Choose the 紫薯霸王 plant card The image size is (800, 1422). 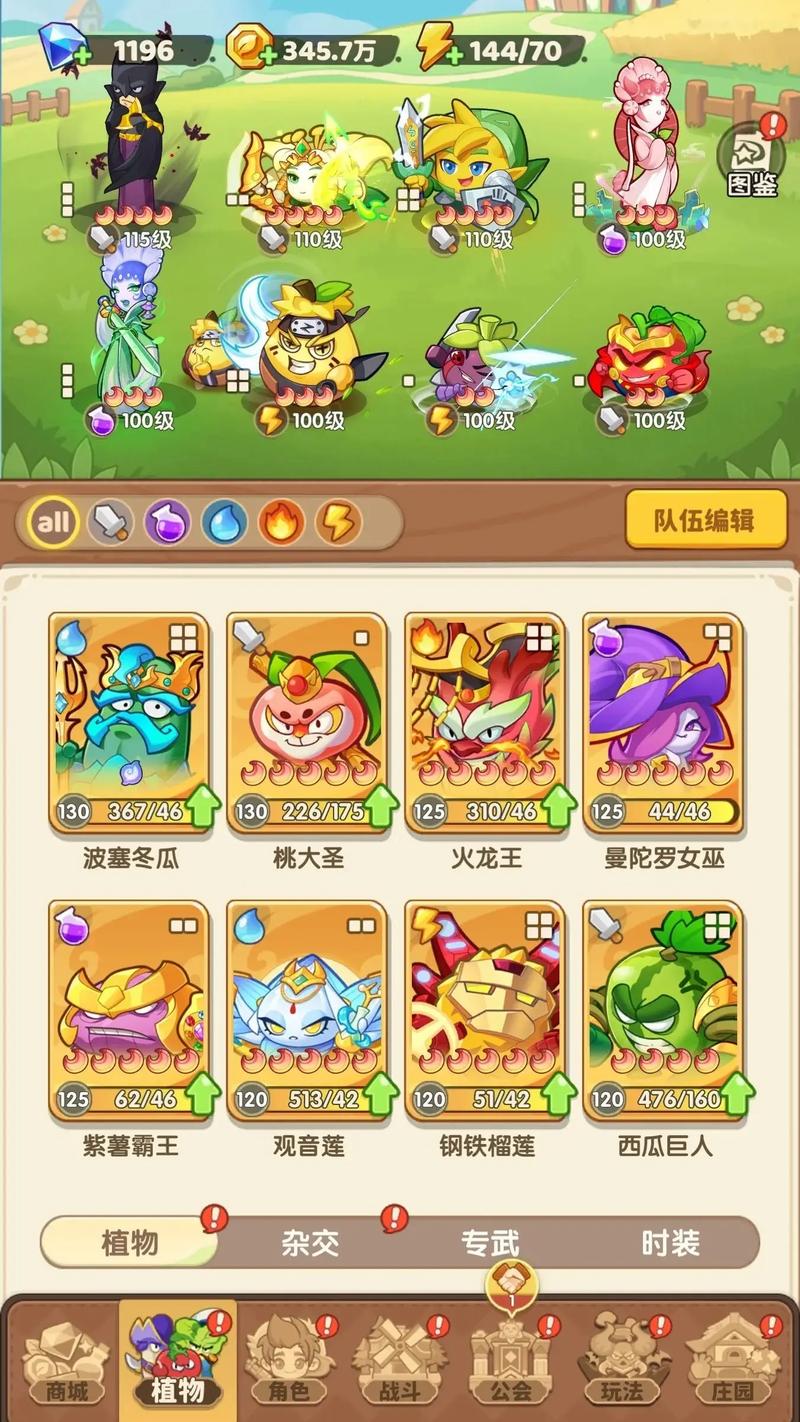[x=130, y=1010]
